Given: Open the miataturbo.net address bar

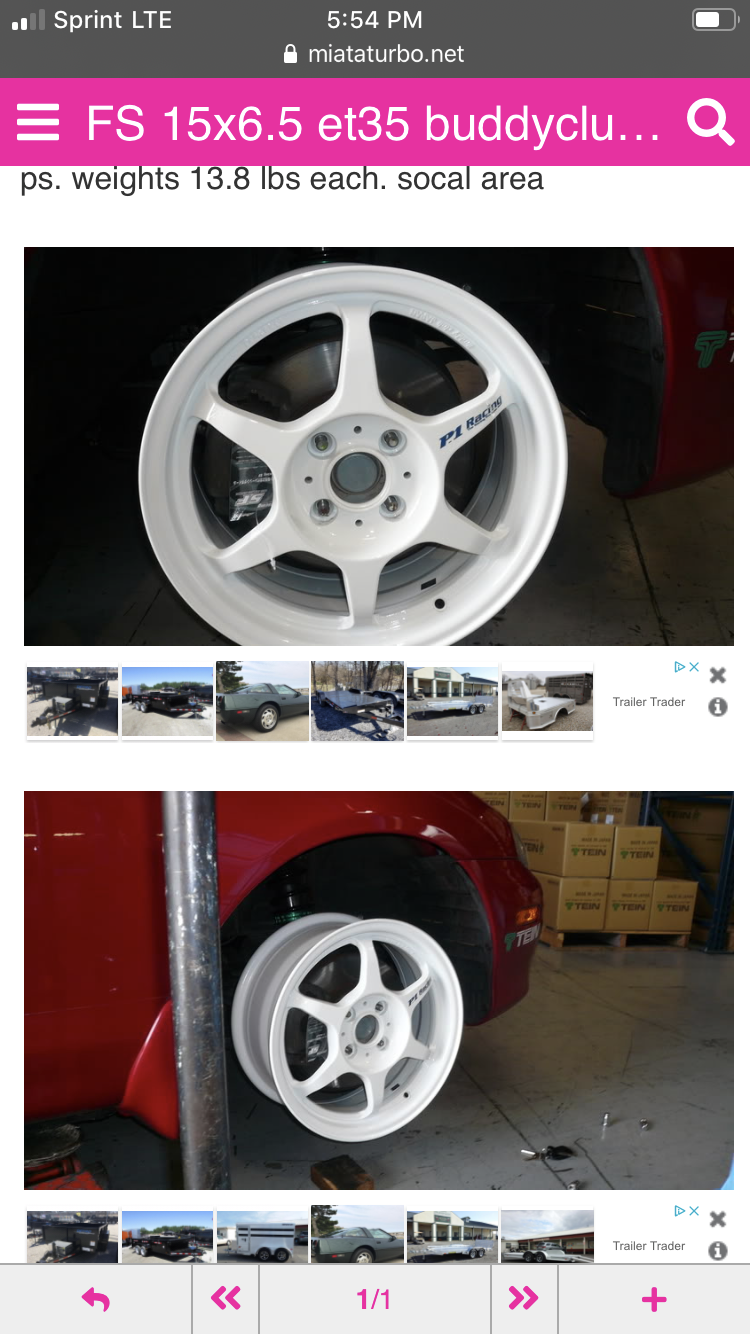Looking at the screenshot, I should 375,54.
